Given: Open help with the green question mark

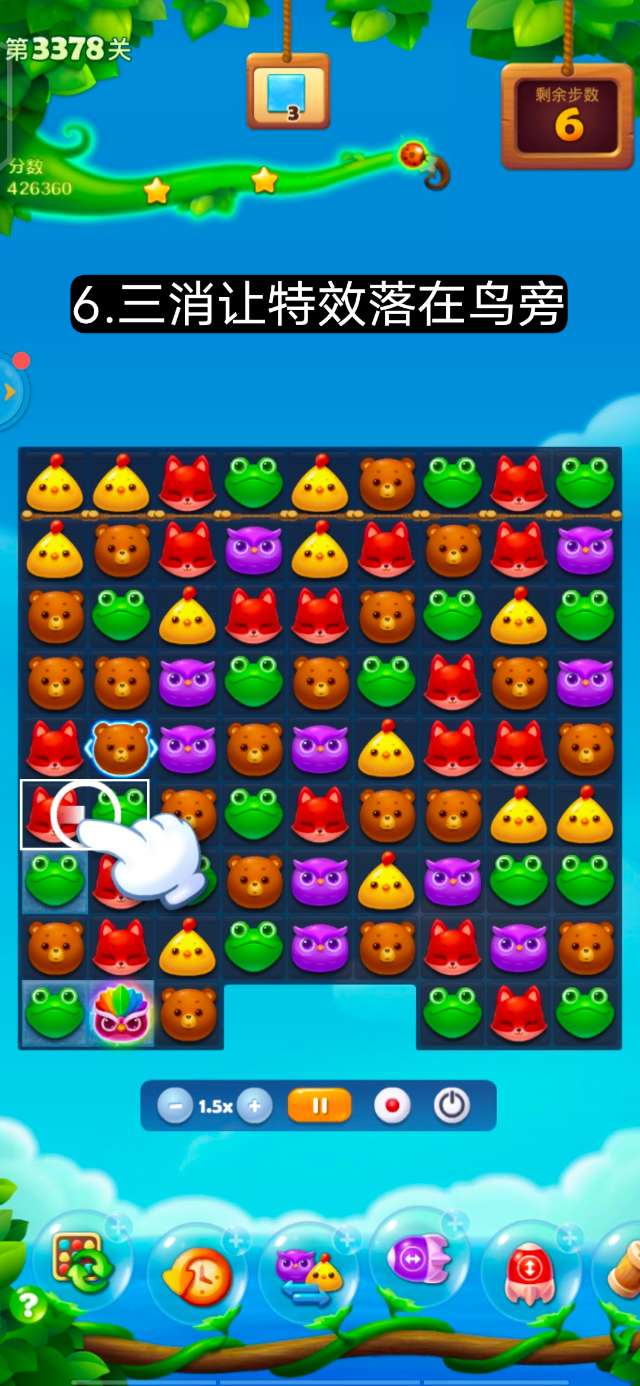Looking at the screenshot, I should point(29,1306).
